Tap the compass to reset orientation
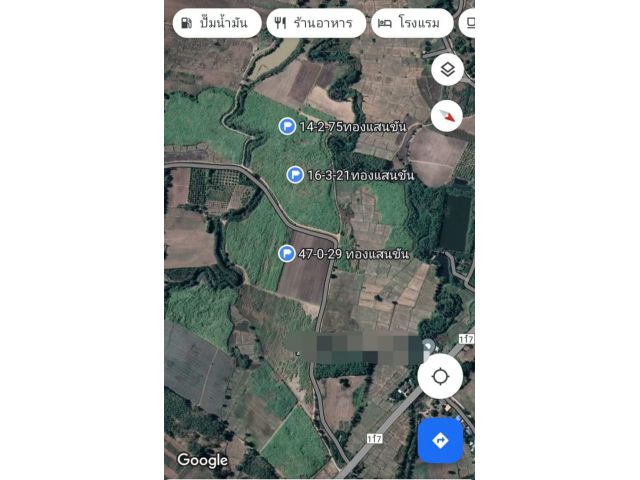 [x=447, y=116]
